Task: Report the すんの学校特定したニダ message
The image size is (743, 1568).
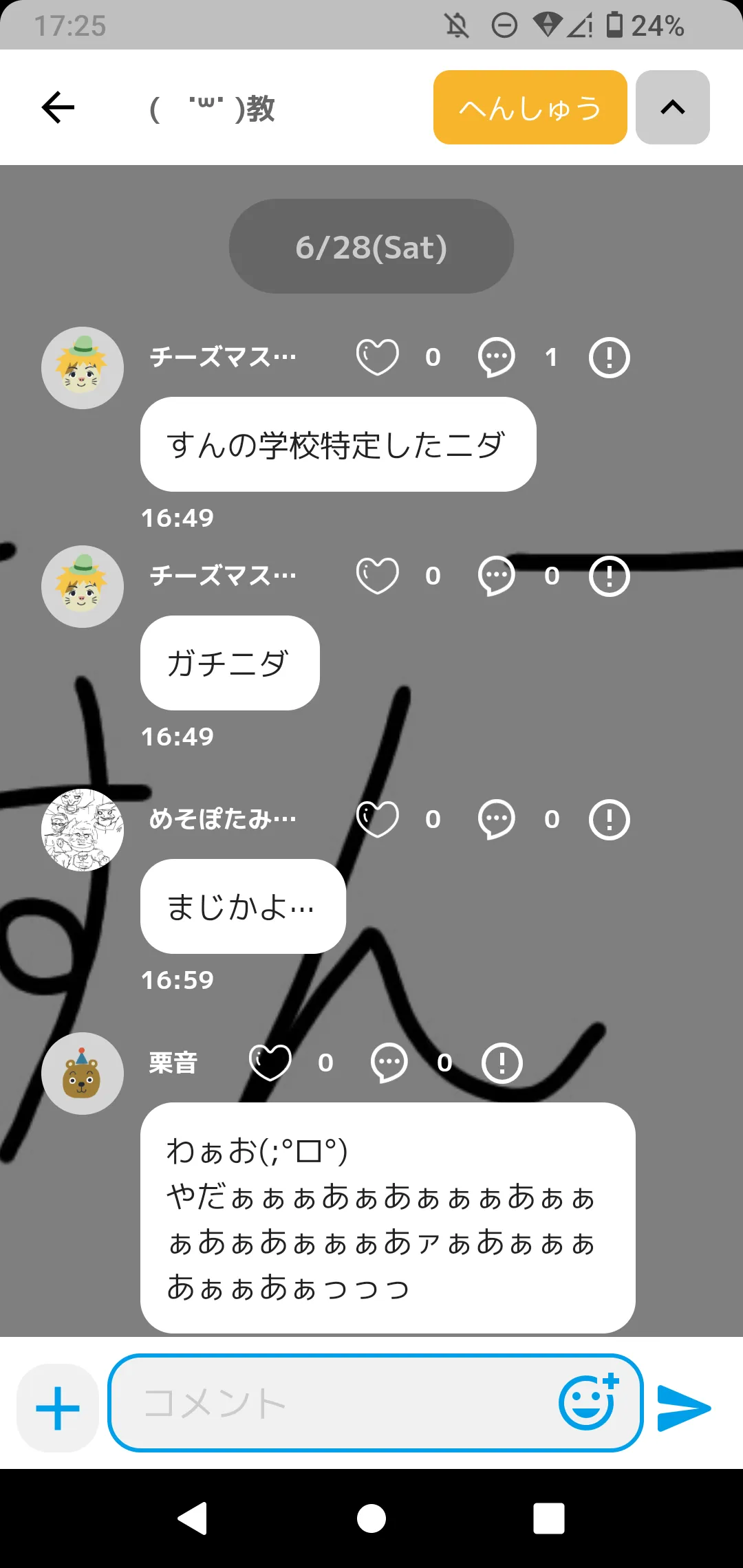Action: point(609,358)
